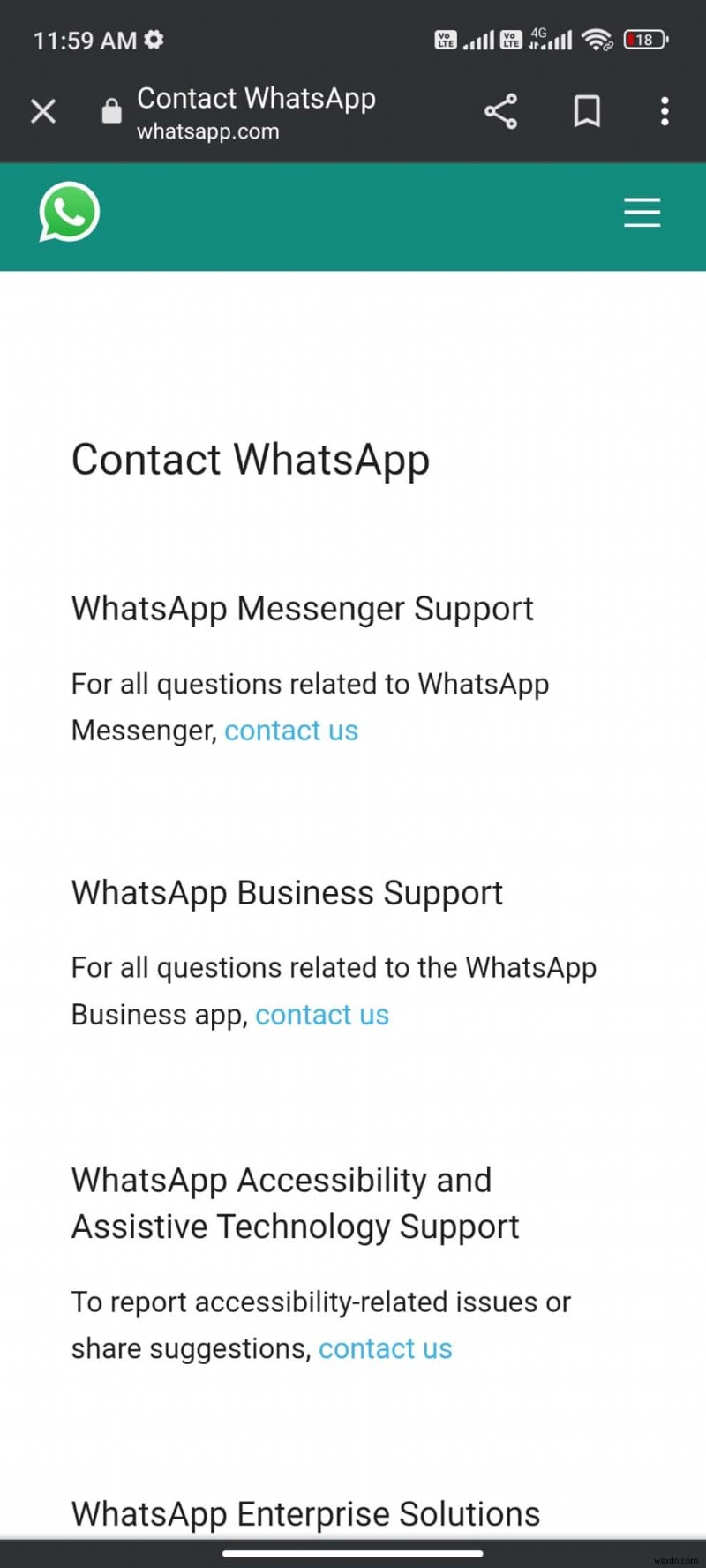Open contact us for WhatsApp Messenger

click(291, 730)
